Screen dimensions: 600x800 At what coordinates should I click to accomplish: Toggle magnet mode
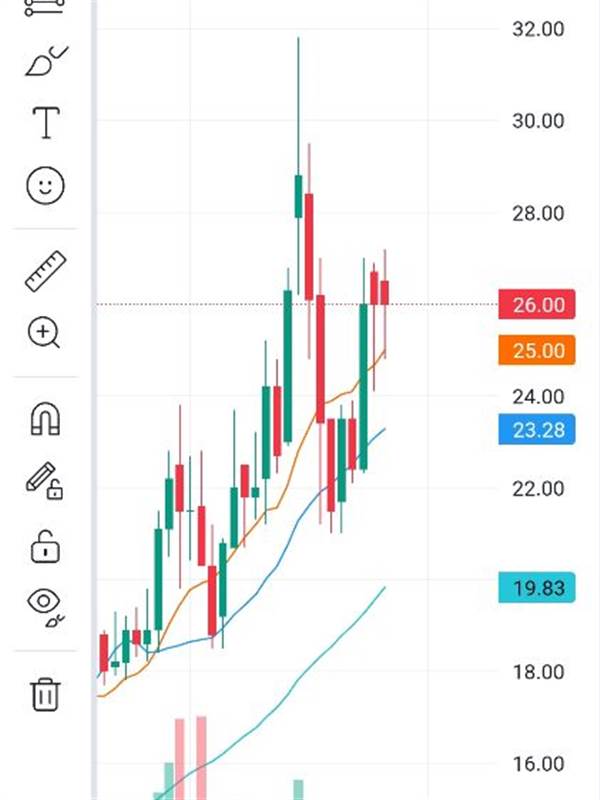pyautogui.click(x=45, y=418)
